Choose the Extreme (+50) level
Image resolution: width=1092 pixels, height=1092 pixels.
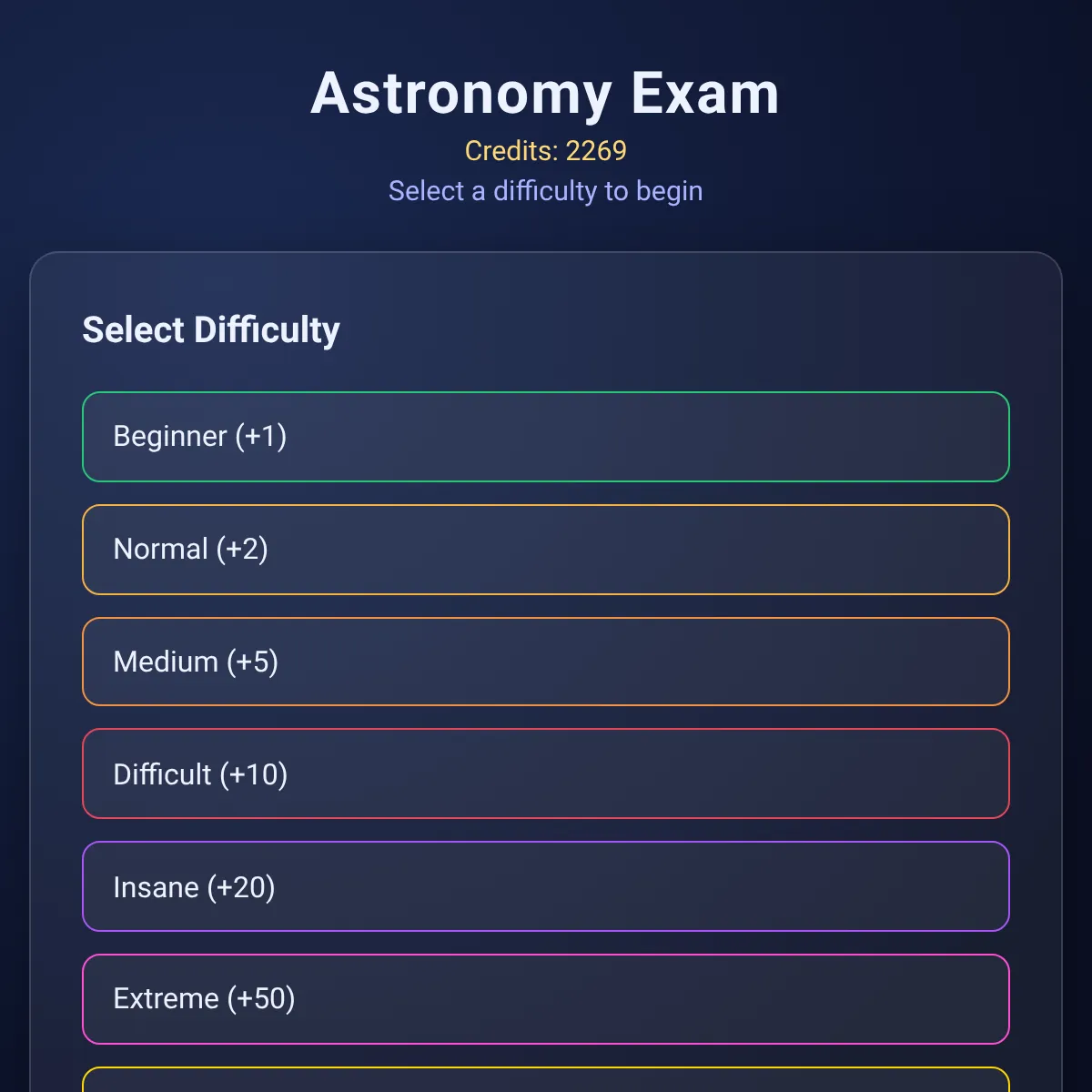tap(546, 999)
